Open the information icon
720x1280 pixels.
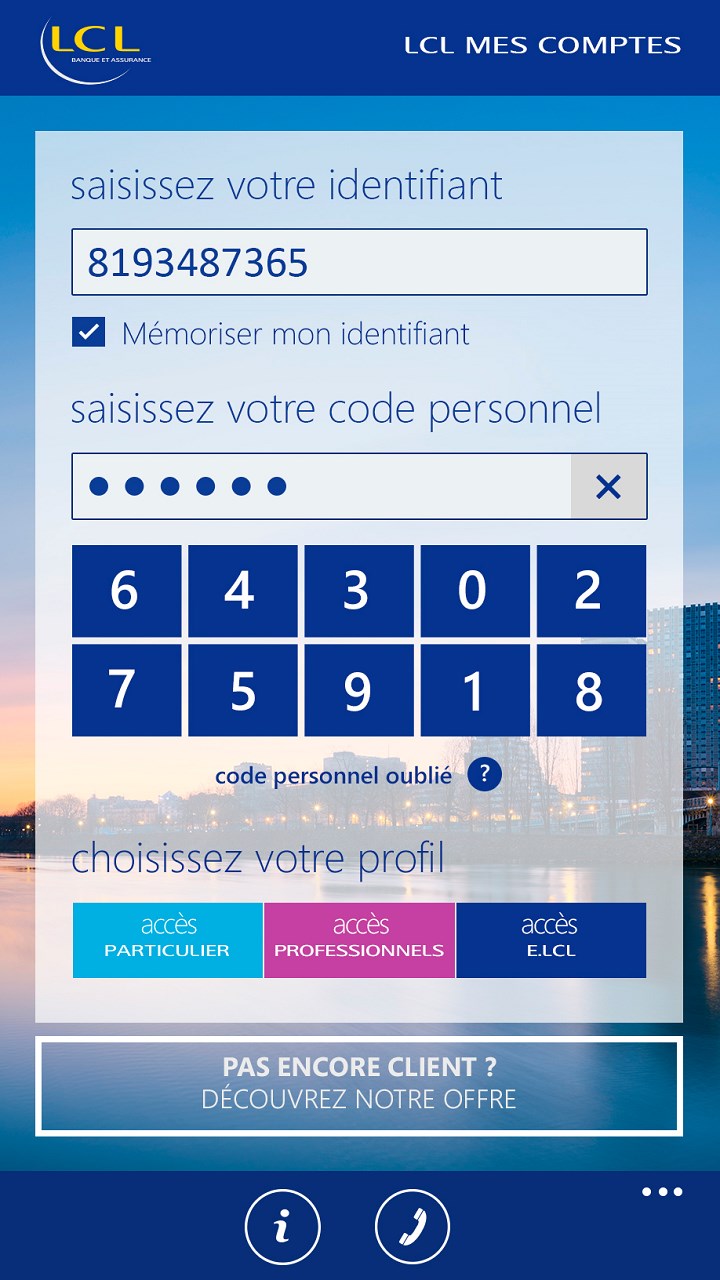[x=282, y=1227]
